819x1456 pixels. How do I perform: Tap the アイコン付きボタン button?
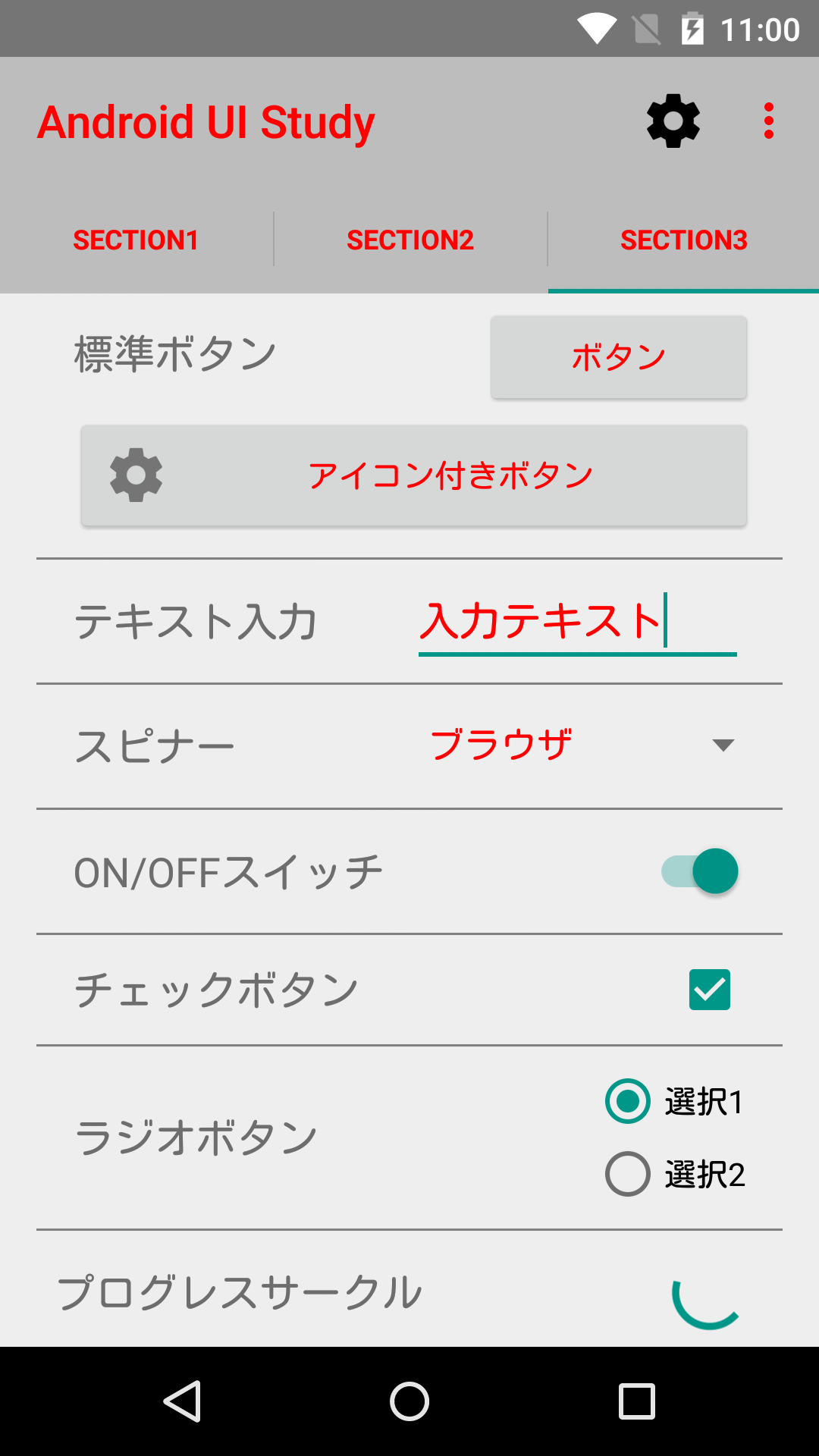(x=414, y=475)
